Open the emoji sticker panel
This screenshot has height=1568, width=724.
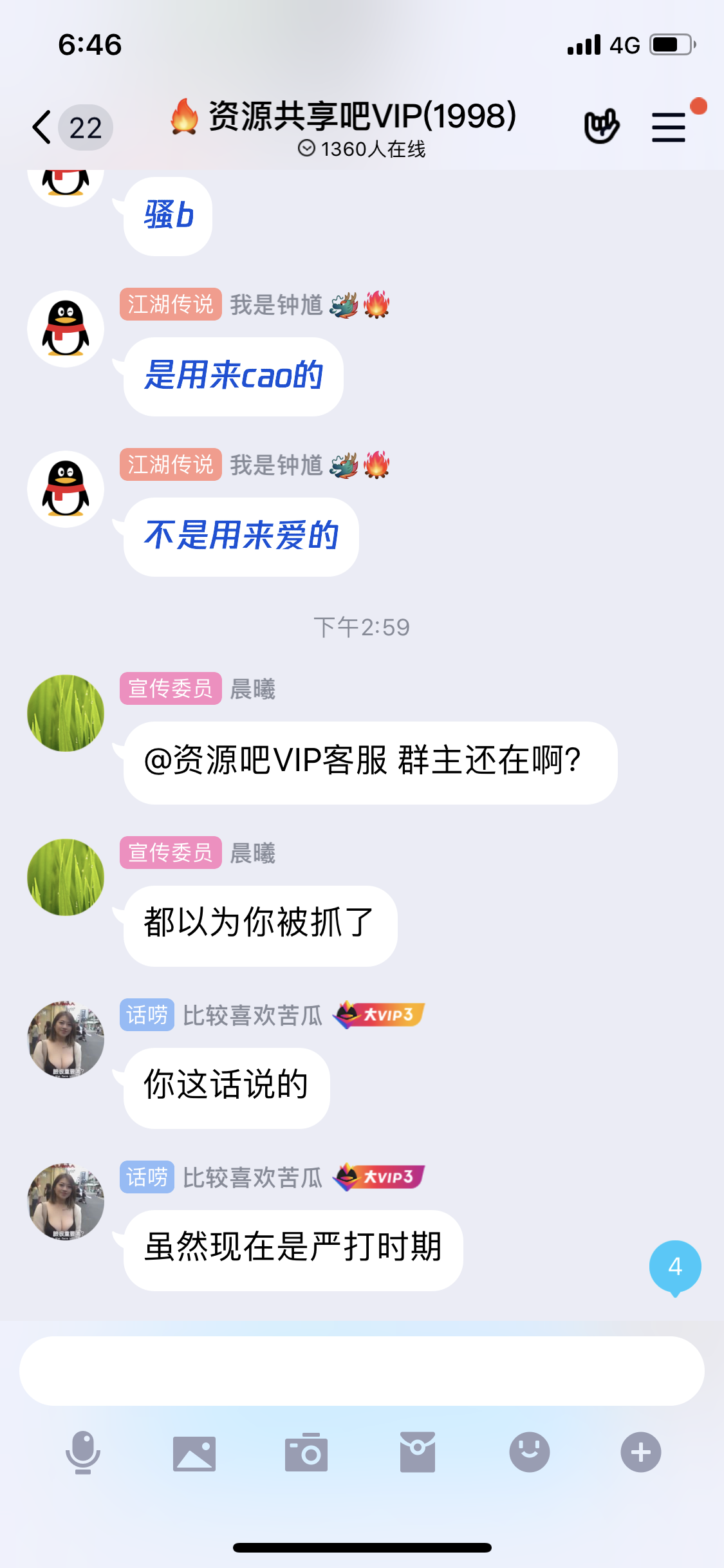(x=529, y=1452)
